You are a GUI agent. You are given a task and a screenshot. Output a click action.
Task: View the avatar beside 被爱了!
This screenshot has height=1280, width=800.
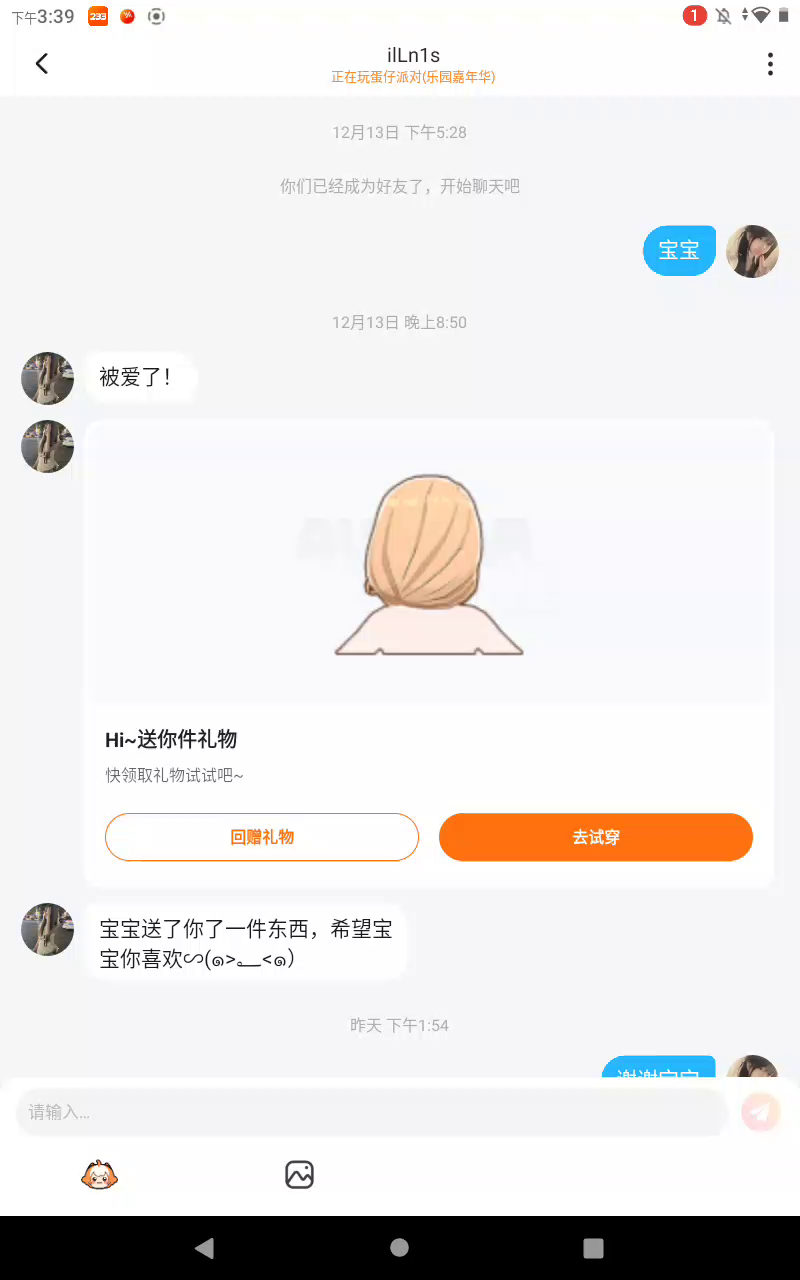47,378
